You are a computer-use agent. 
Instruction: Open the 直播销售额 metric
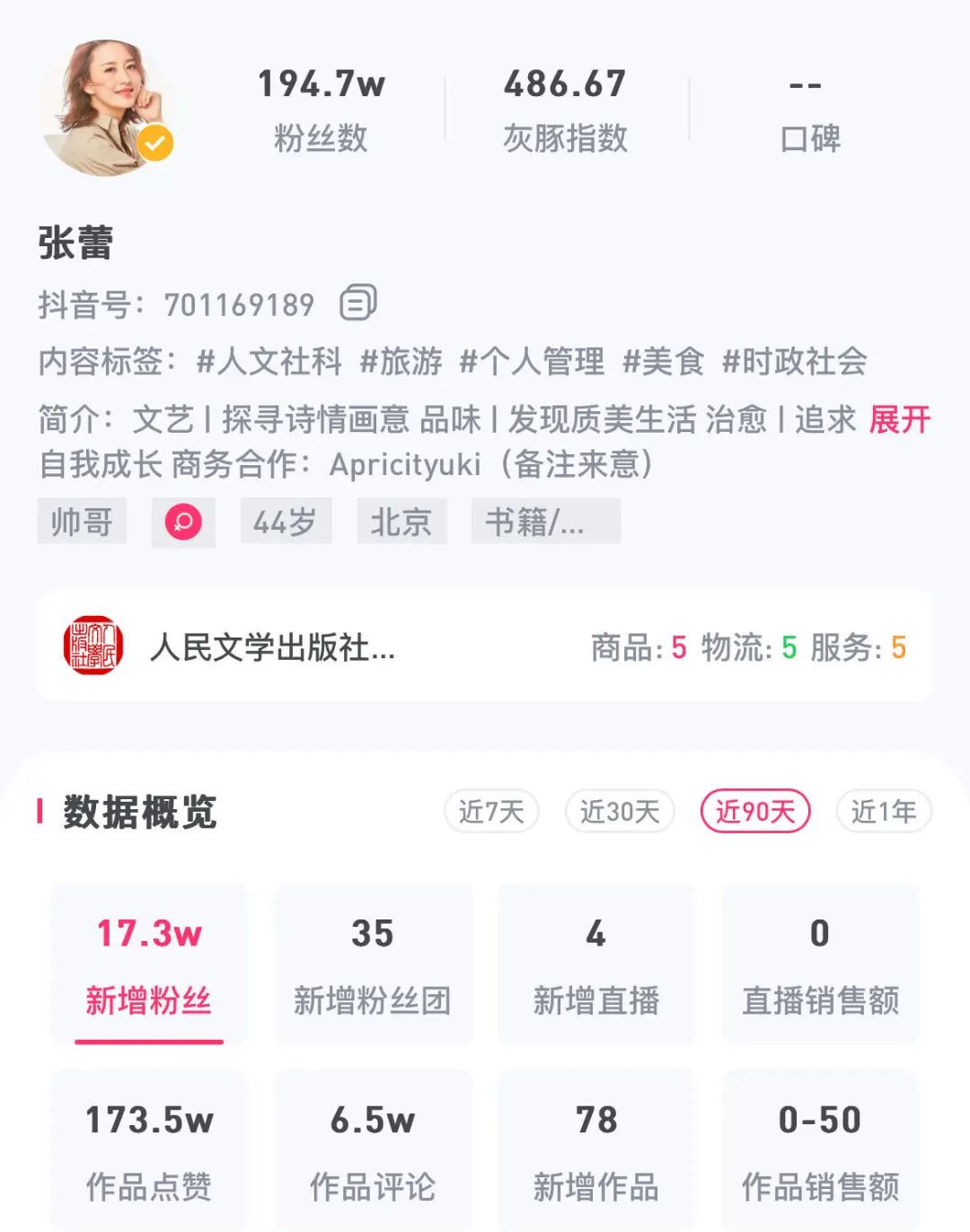click(x=820, y=964)
